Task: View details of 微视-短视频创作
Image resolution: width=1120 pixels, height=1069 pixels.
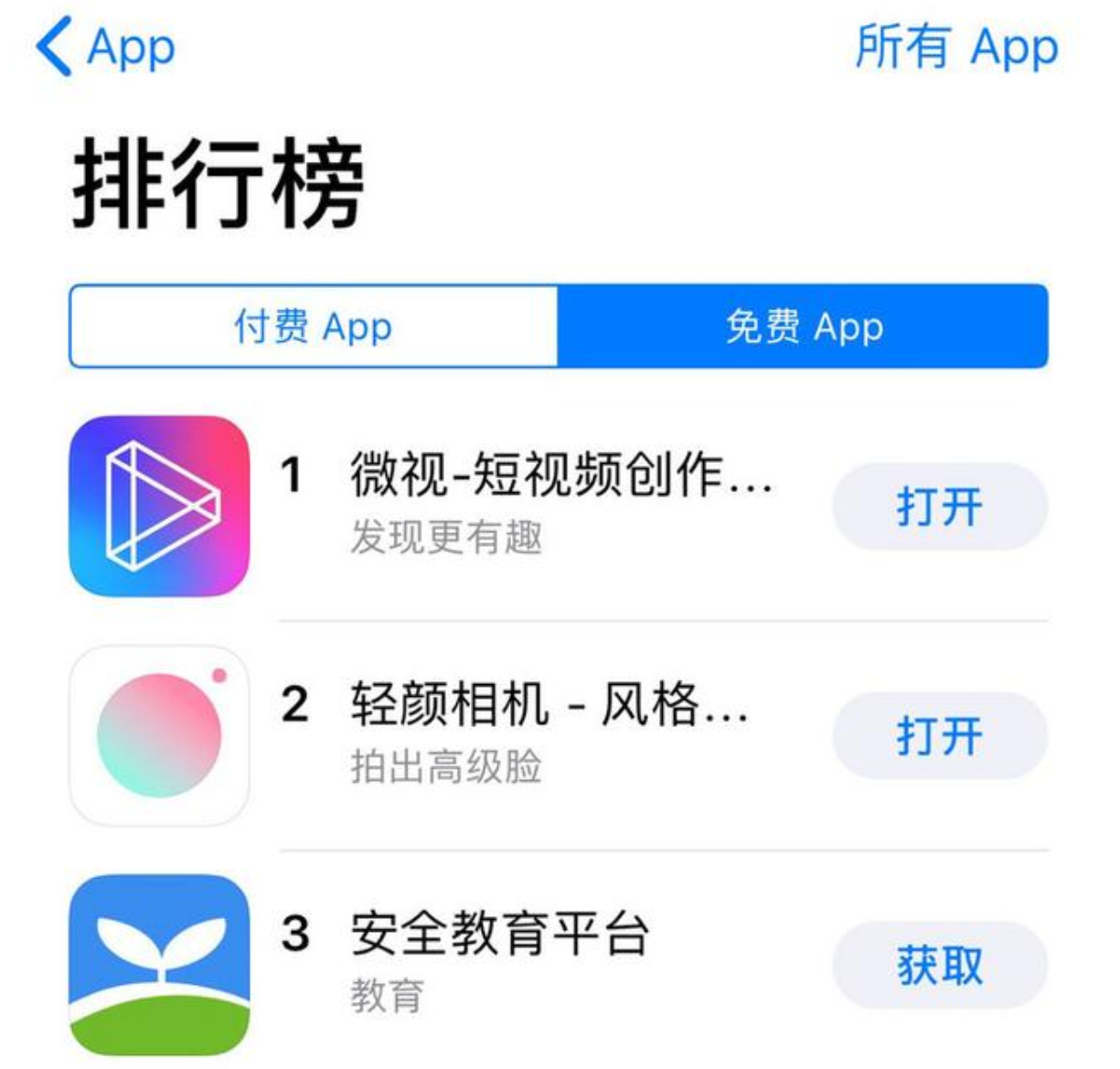Action: 560,476
